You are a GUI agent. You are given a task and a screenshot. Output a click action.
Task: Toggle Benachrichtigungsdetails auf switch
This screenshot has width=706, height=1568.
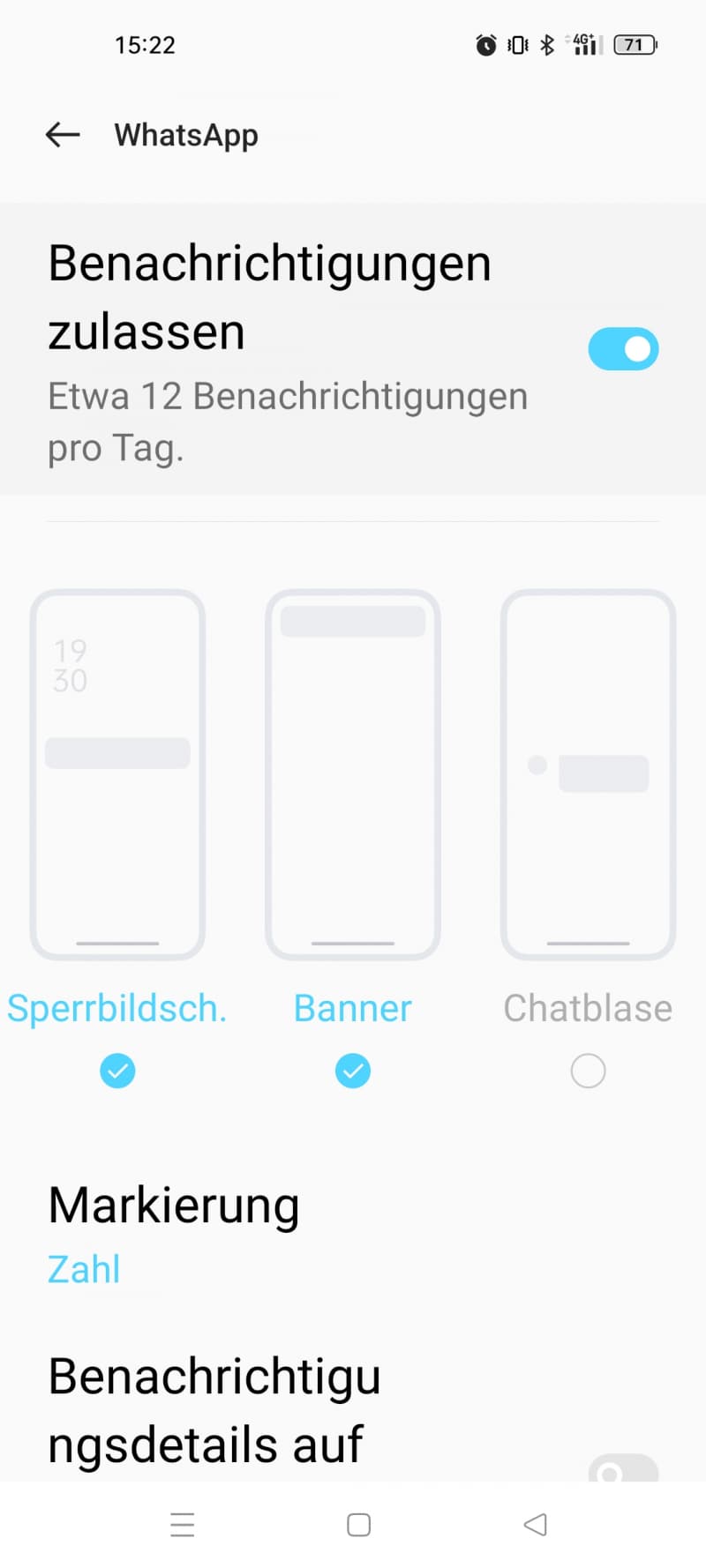coord(623,1468)
